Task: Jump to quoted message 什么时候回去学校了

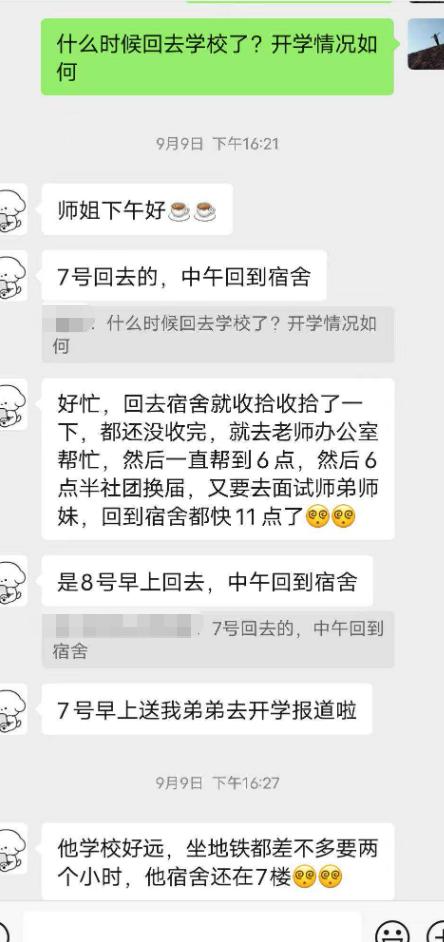Action: (217, 335)
